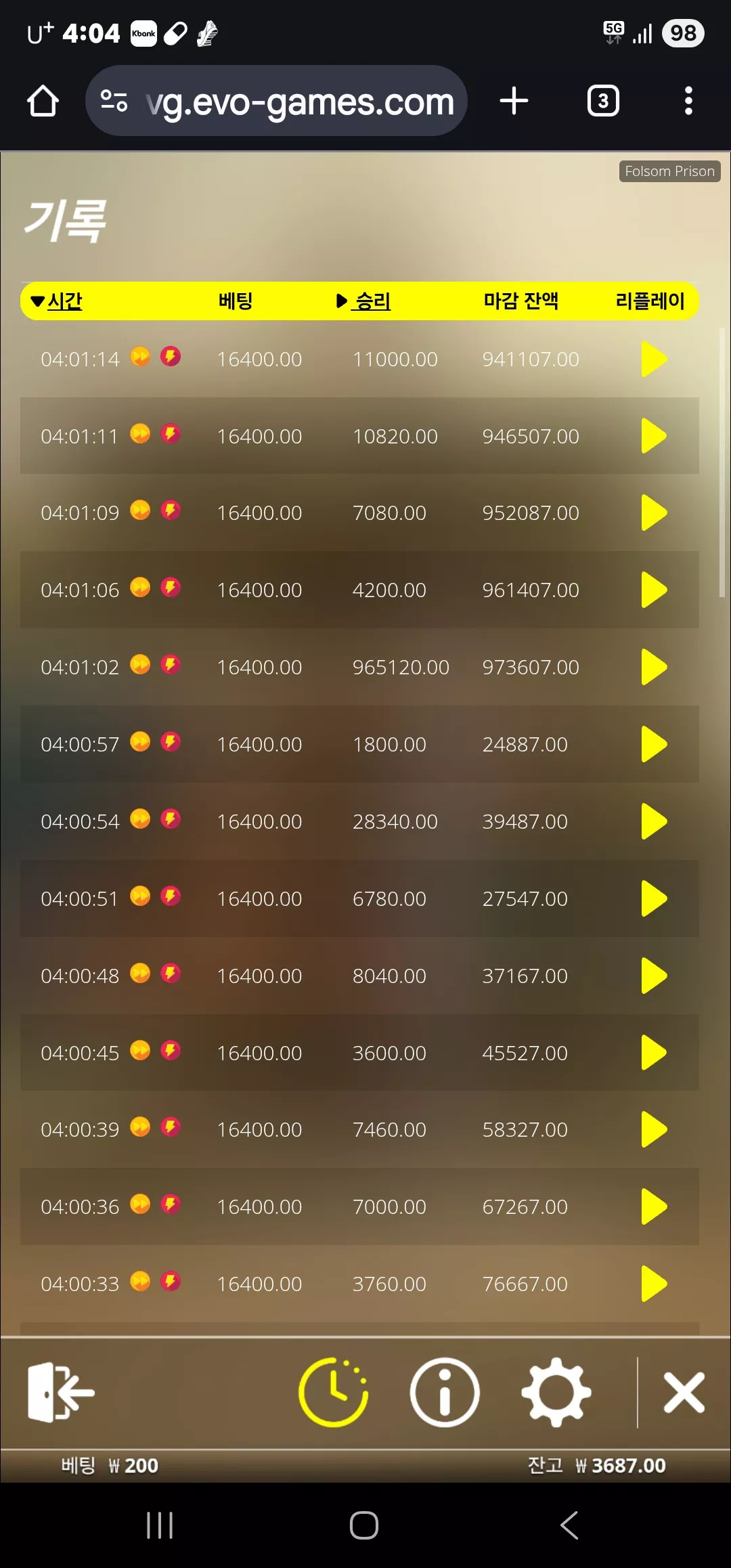731x1568 pixels.
Task: Open the tab switcher showing 3
Action: [603, 101]
